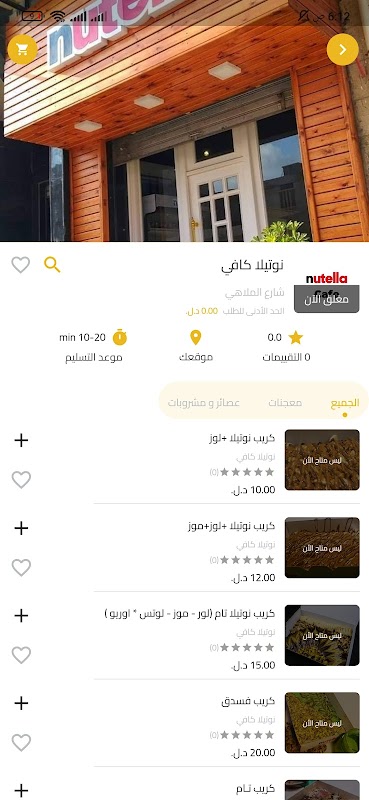Search within the Nutella Cafe menu
The width and height of the screenshot is (369, 800).
(x=52, y=265)
